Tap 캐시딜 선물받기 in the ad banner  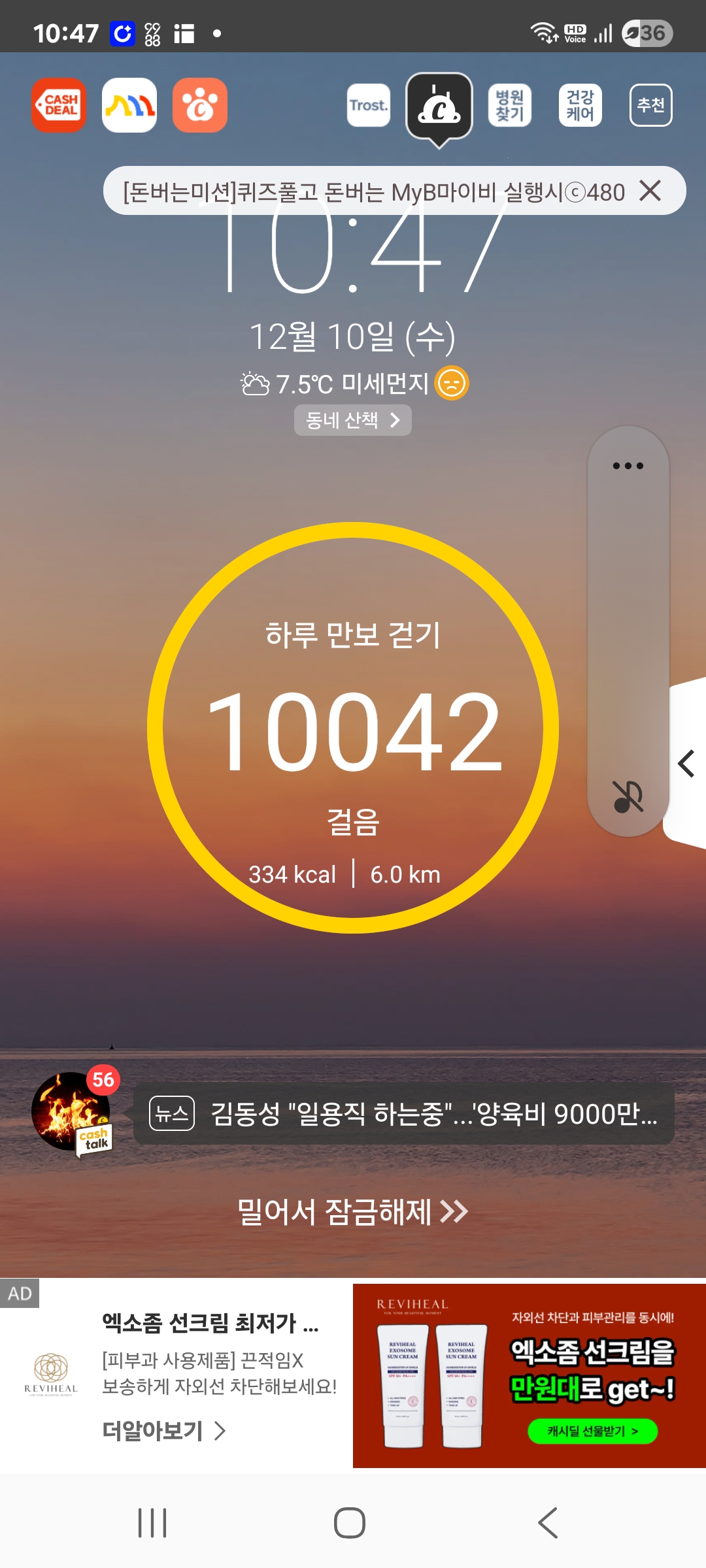coord(592,1431)
